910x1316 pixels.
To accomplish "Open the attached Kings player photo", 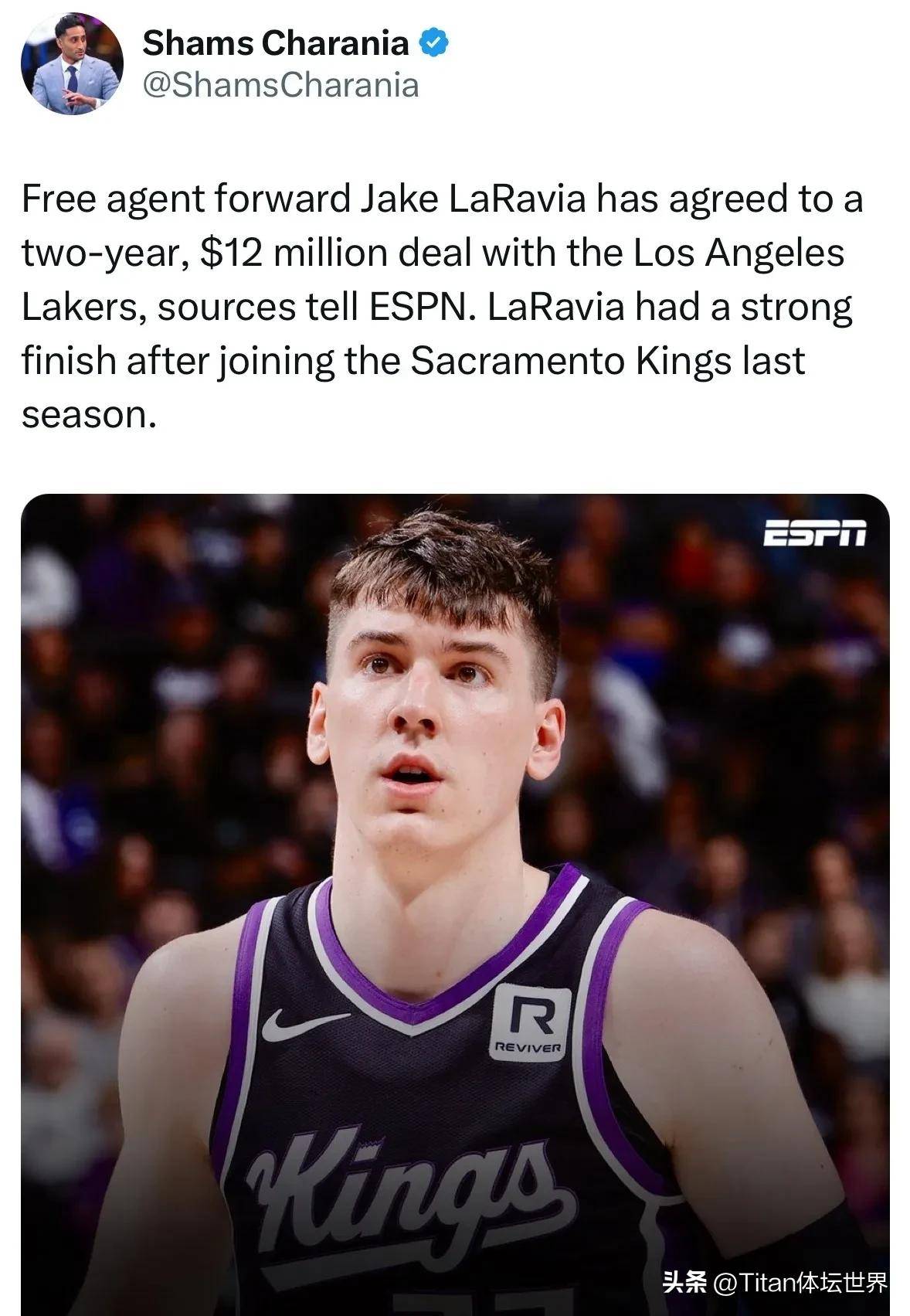I will tap(455, 904).
